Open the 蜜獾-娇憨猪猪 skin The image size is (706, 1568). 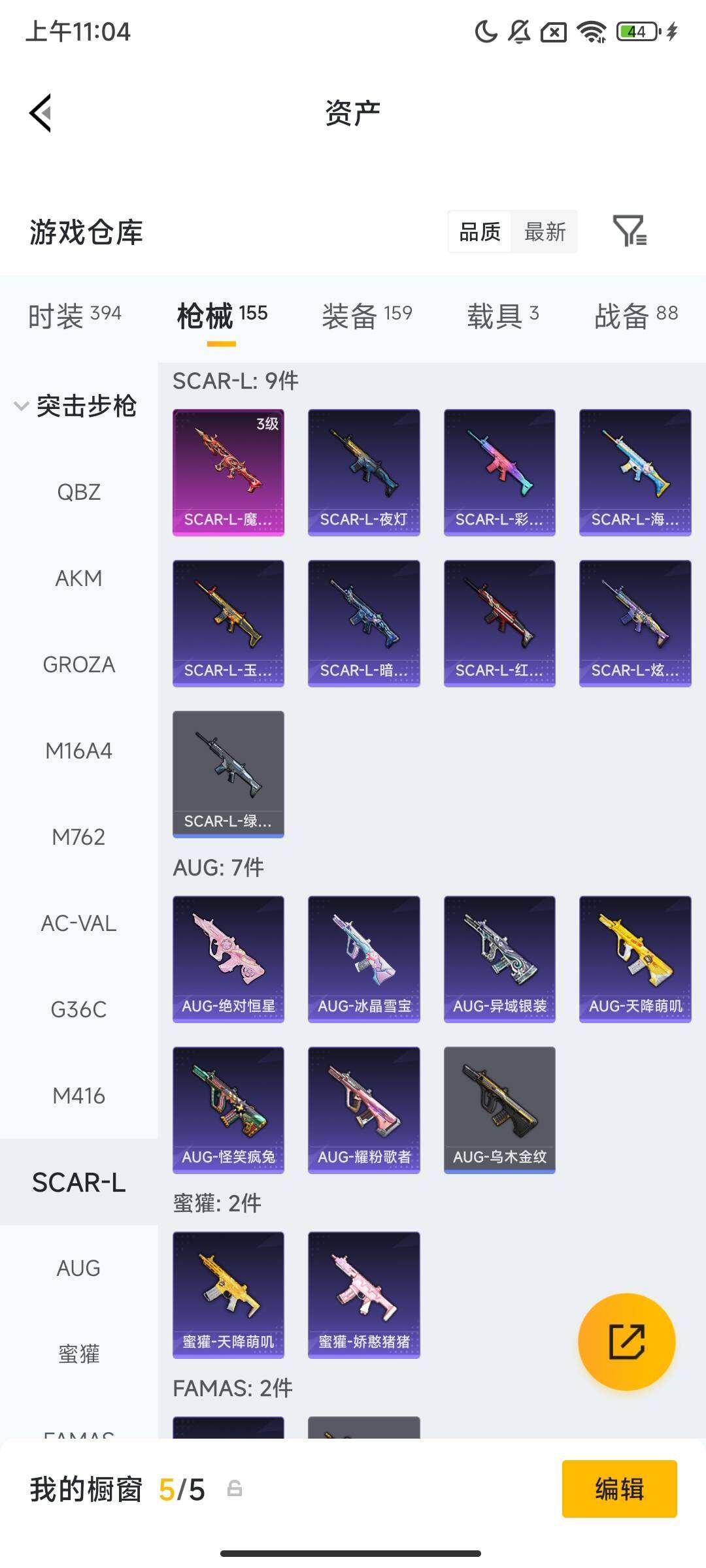pos(363,1294)
